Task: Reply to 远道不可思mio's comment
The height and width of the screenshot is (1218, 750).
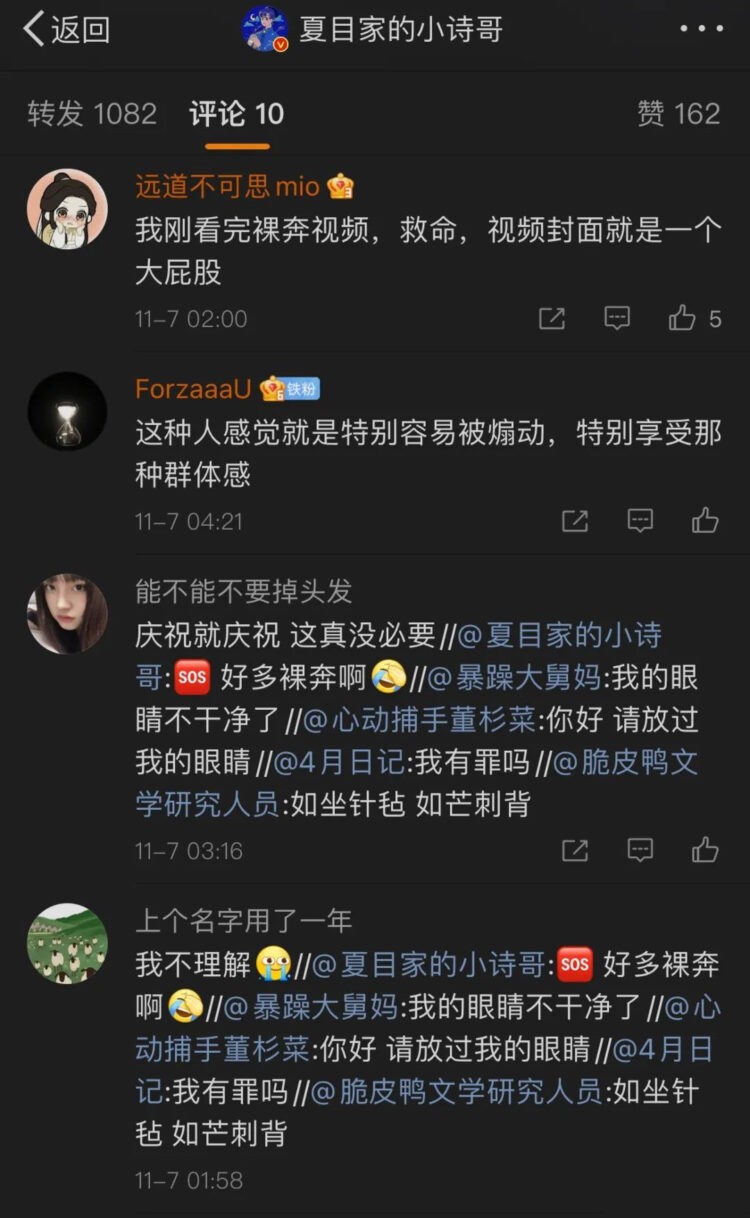Action: pos(617,319)
